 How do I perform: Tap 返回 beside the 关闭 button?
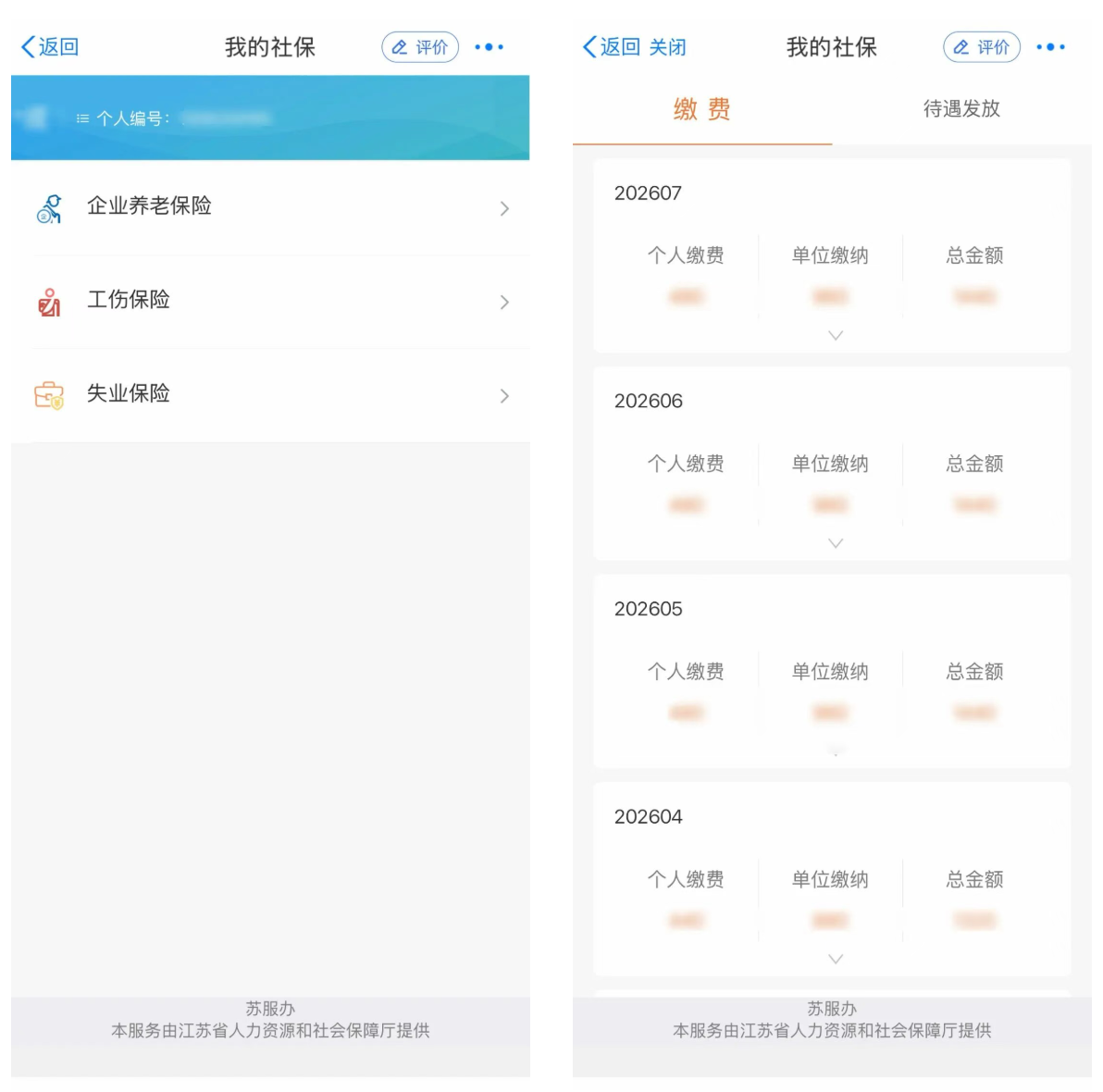click(x=612, y=47)
